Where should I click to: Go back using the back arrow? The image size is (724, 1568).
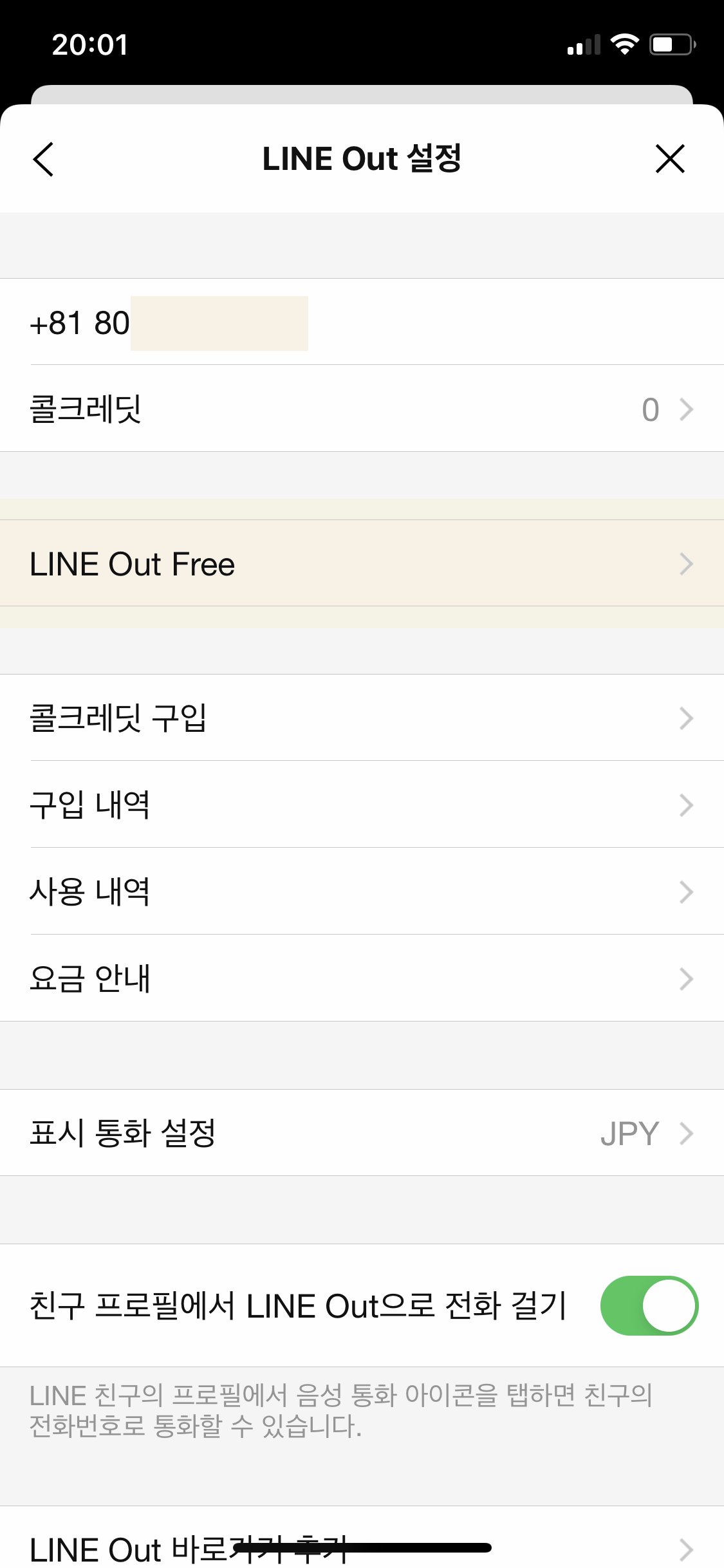[x=43, y=159]
